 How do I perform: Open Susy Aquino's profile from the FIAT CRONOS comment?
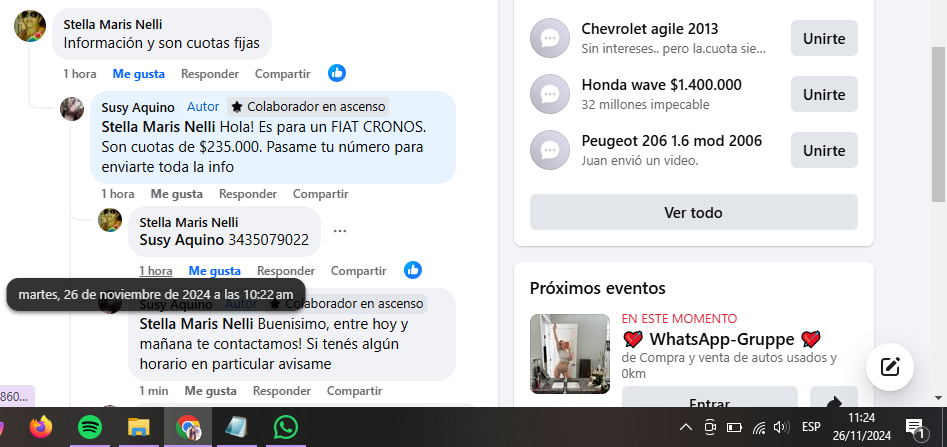tap(138, 107)
